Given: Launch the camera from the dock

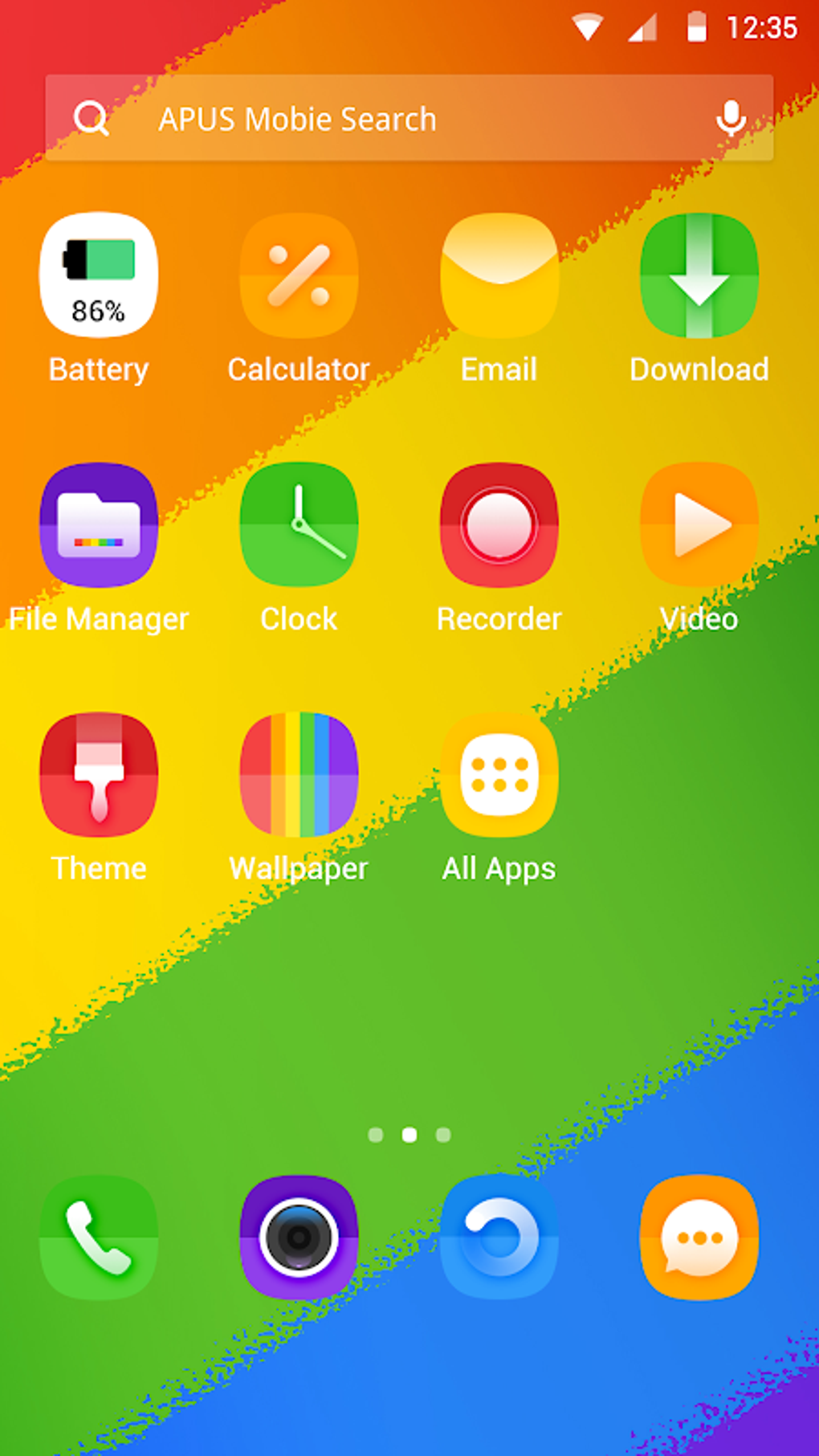Looking at the screenshot, I should [x=299, y=1238].
